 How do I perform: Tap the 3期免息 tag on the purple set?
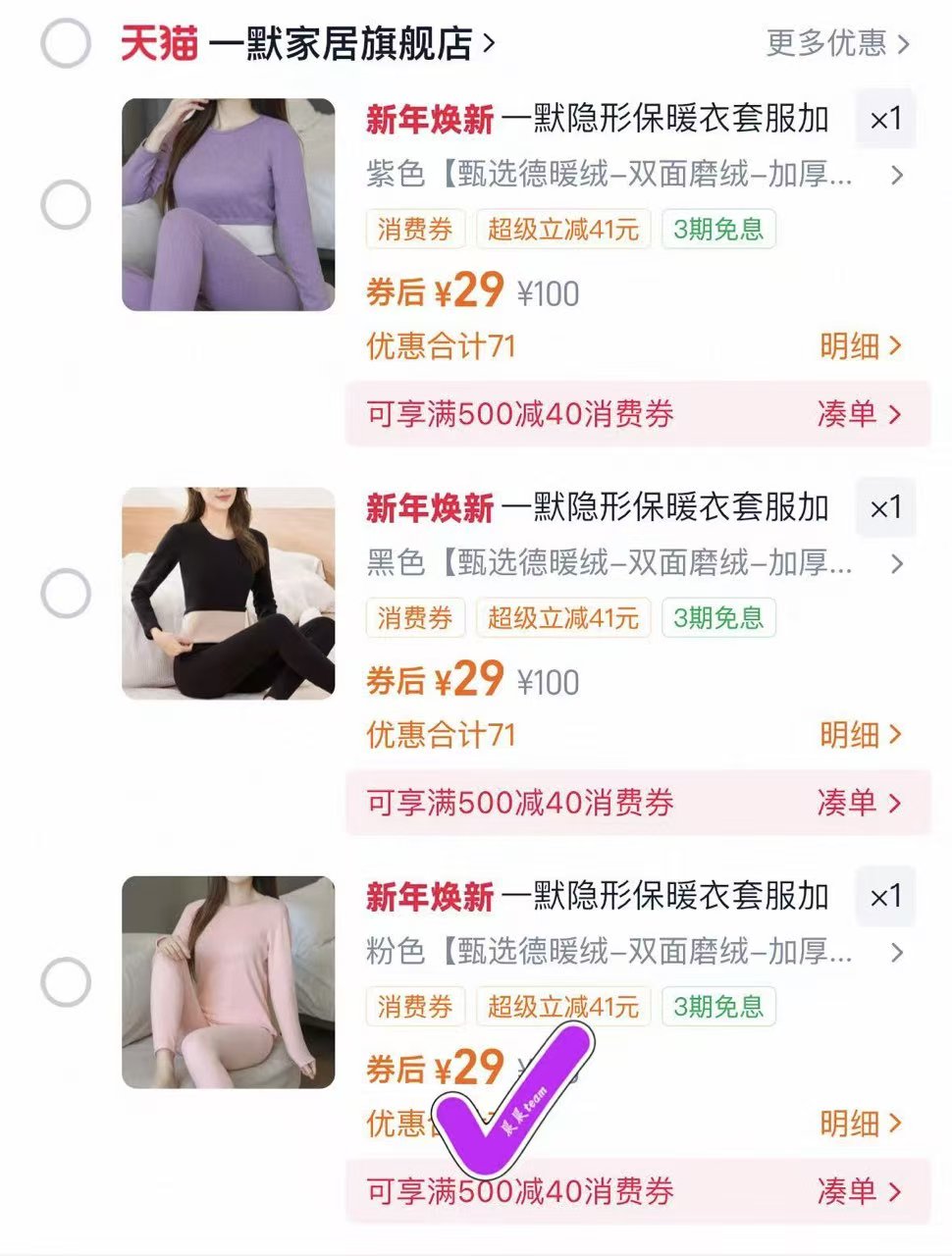pyautogui.click(x=721, y=230)
